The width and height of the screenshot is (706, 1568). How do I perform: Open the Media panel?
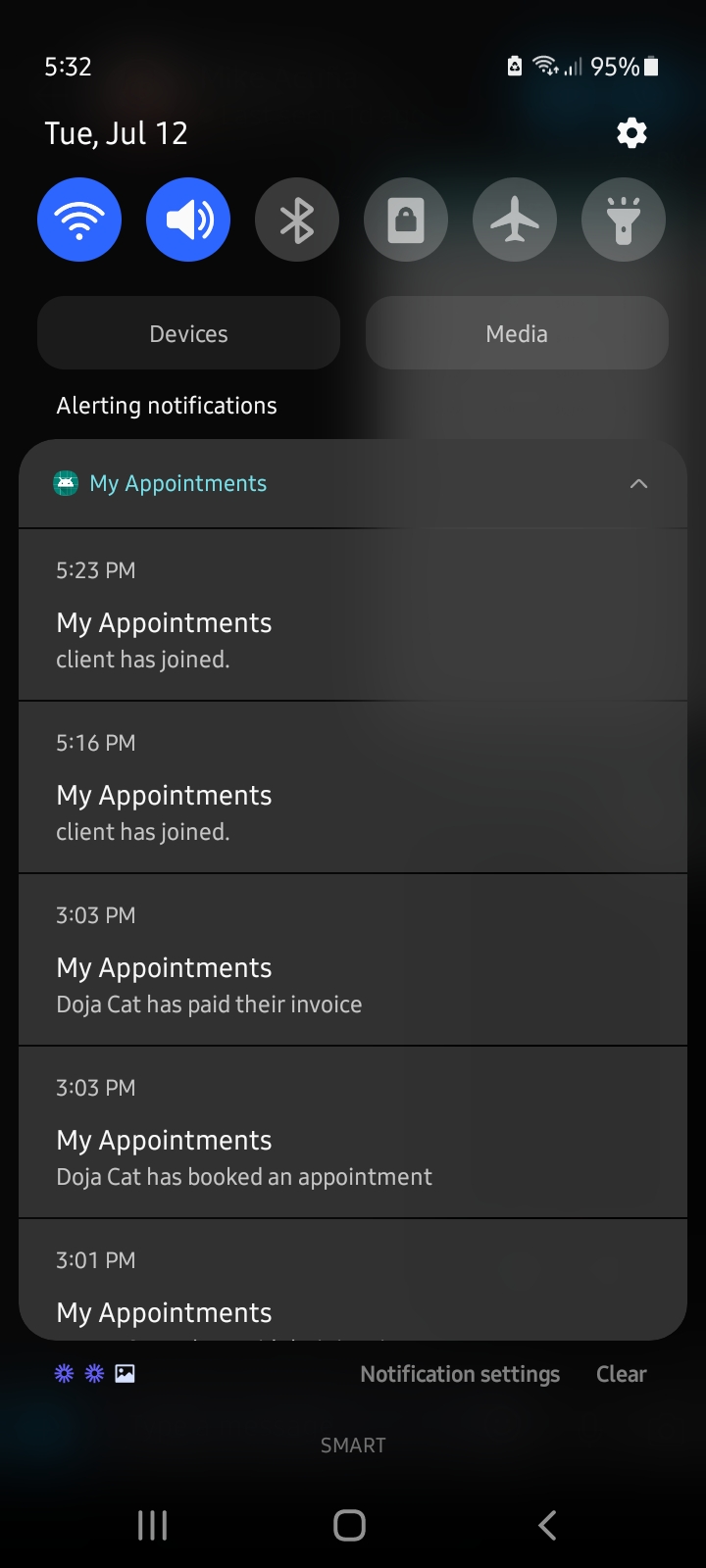coord(517,333)
